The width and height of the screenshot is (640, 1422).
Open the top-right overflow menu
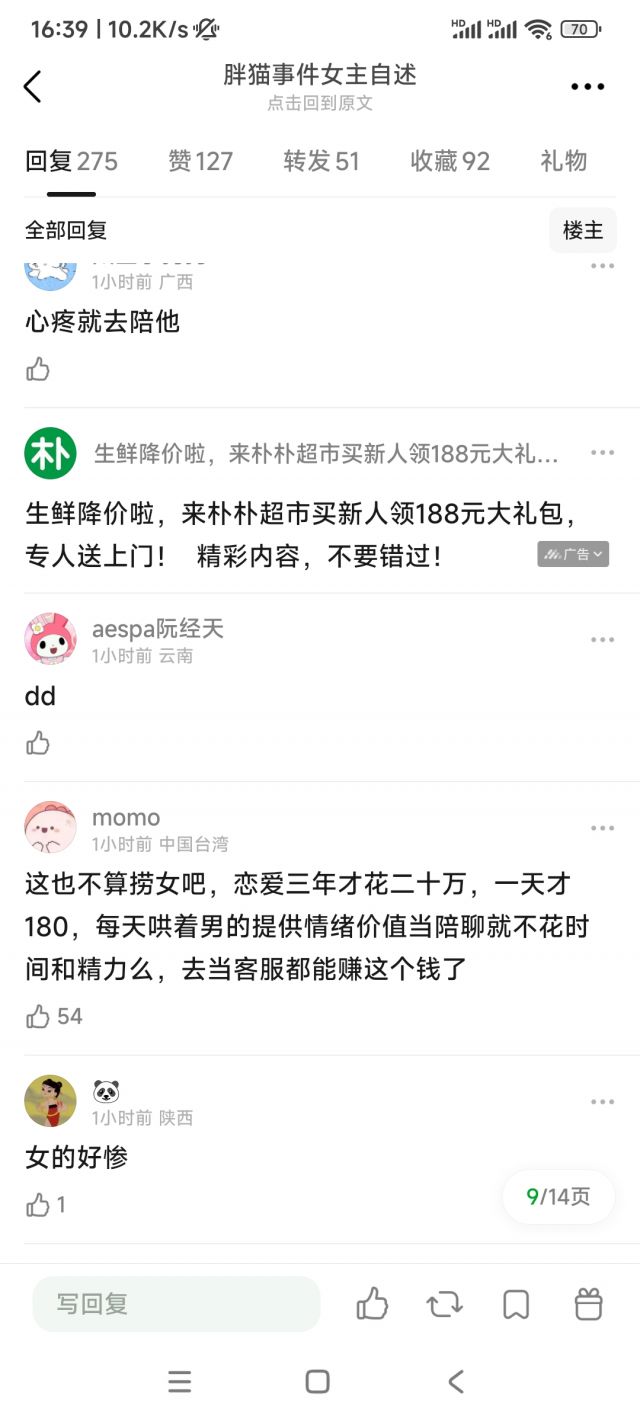tap(588, 87)
